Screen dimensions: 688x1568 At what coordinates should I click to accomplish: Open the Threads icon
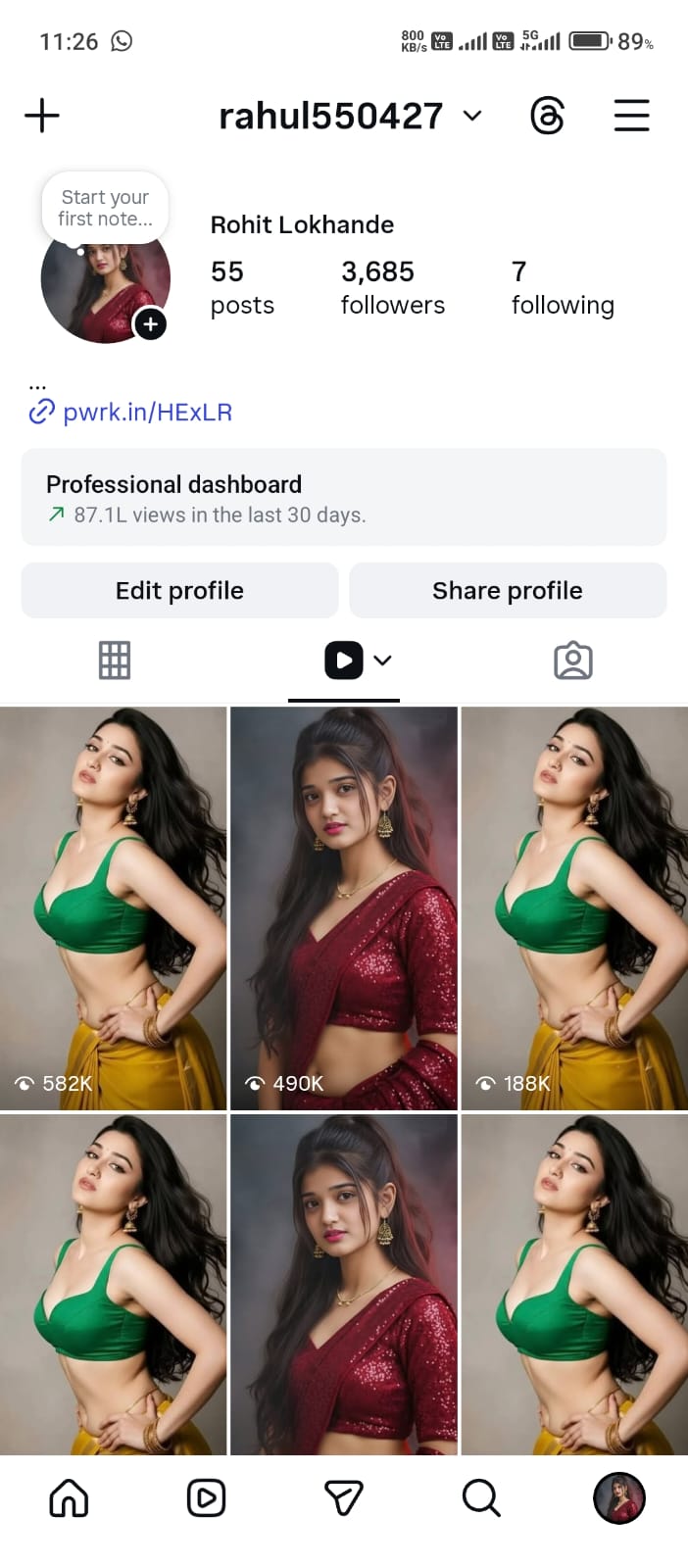tap(547, 116)
